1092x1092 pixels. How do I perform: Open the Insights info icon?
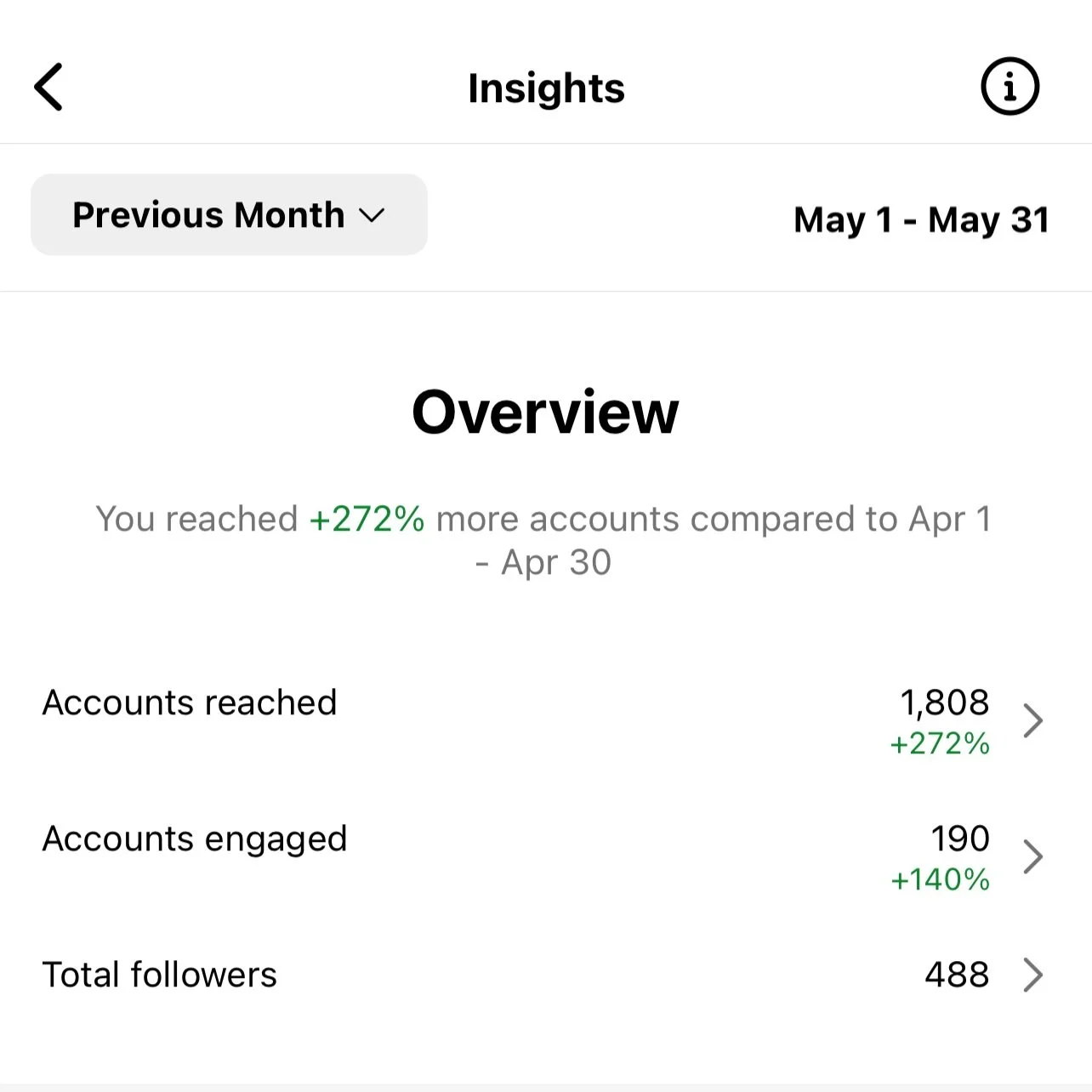[x=1010, y=87]
